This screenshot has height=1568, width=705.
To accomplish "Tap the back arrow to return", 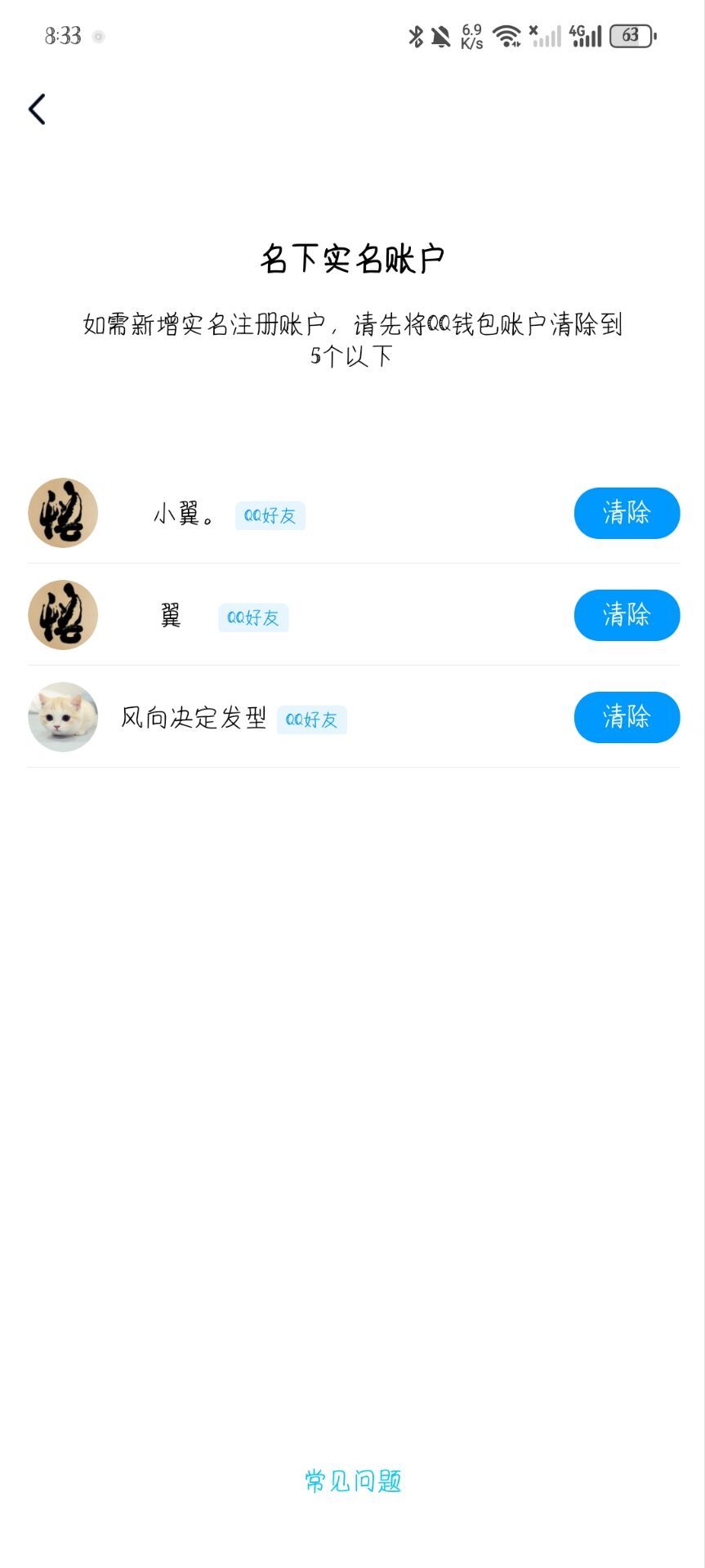I will [x=37, y=109].
